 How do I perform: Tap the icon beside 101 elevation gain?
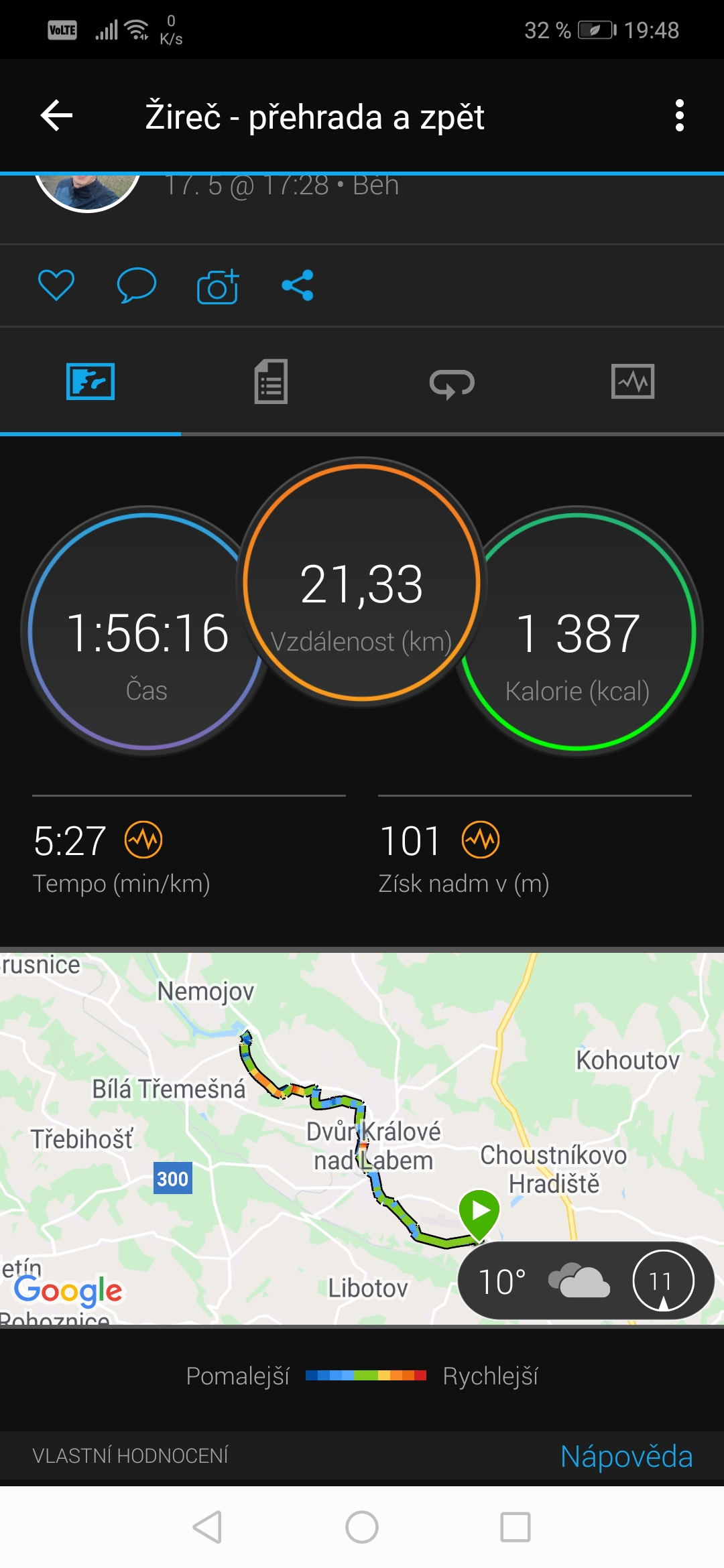(x=481, y=840)
